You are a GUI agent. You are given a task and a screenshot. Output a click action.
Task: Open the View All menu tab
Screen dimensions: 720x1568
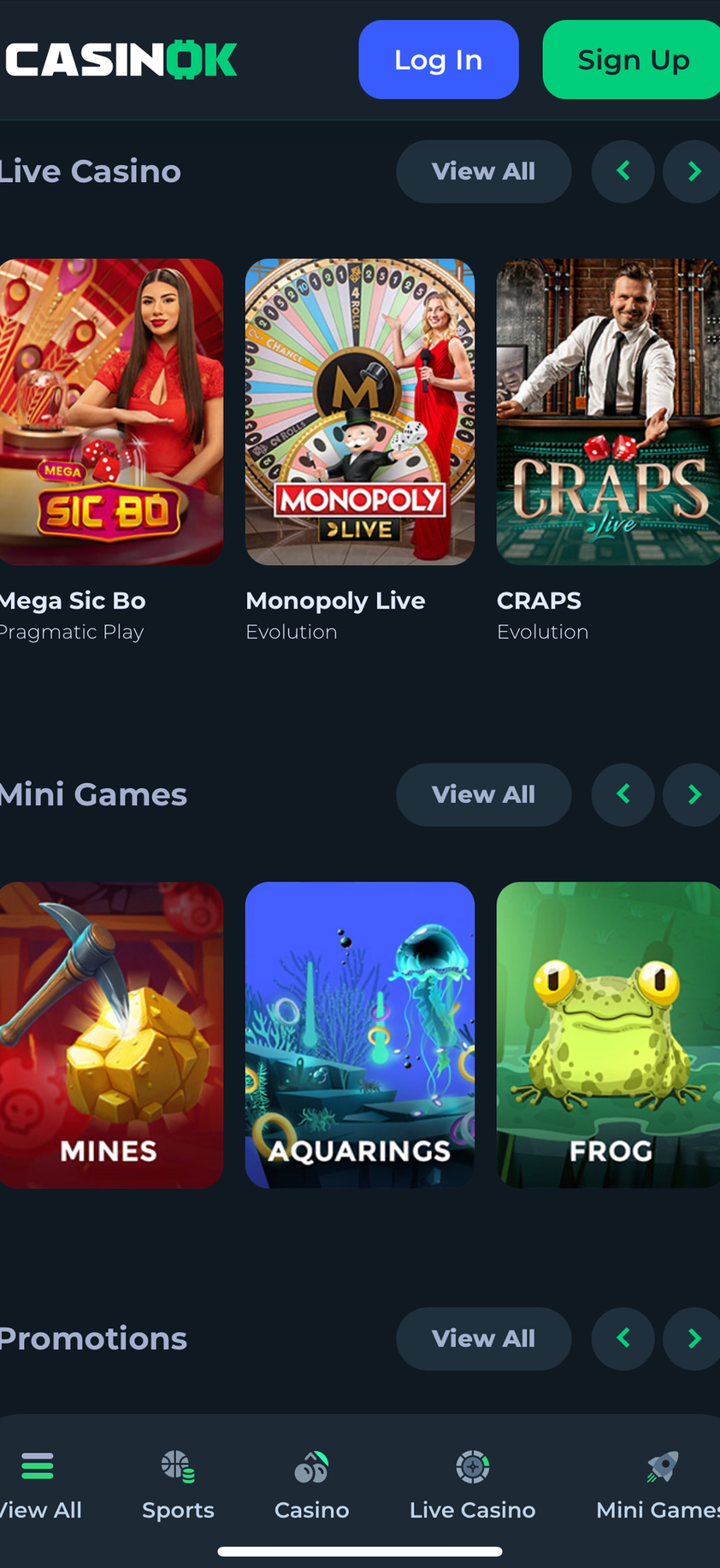pyautogui.click(x=38, y=1486)
